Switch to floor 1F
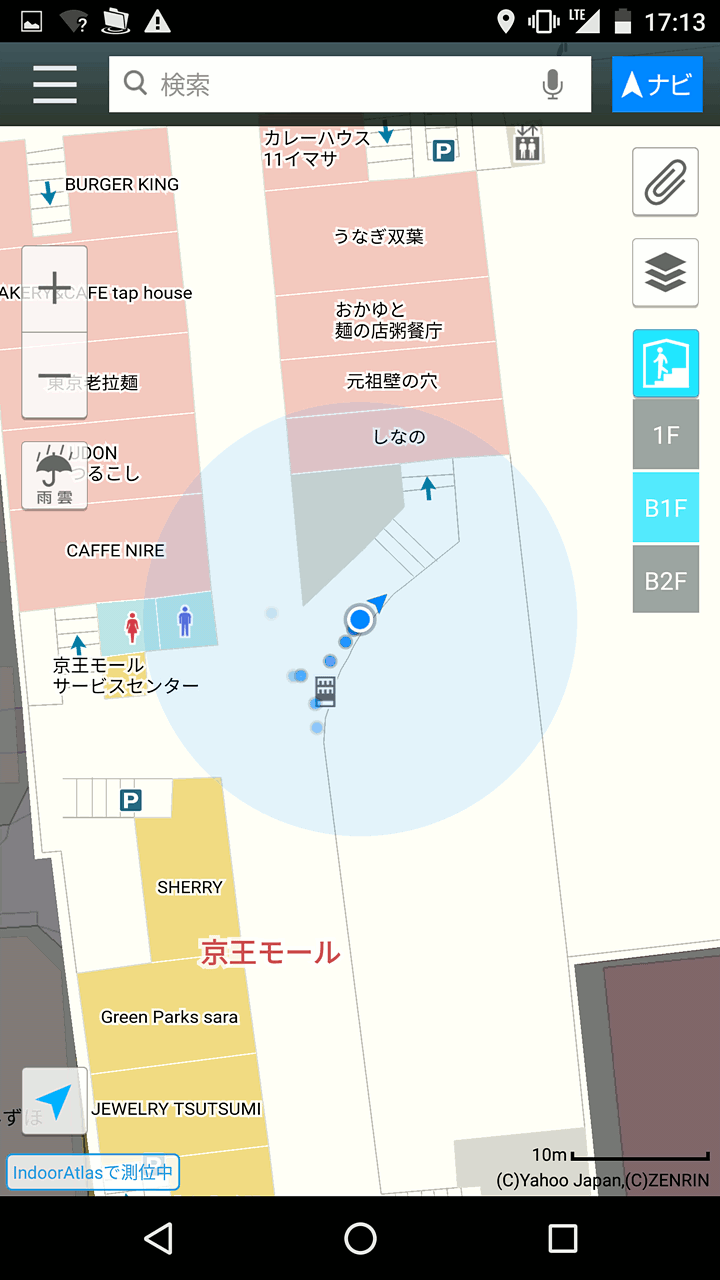The width and height of the screenshot is (720, 1280). click(x=665, y=435)
